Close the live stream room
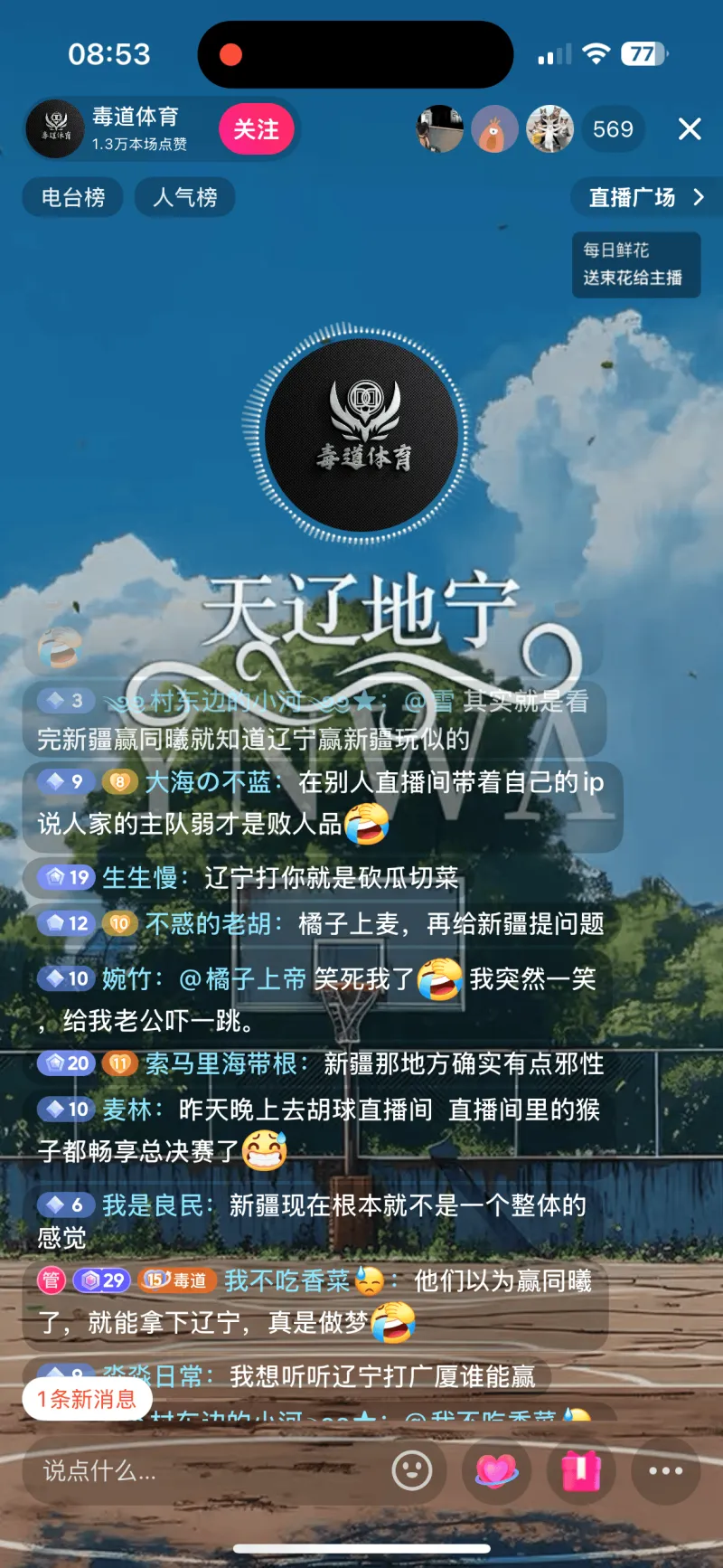This screenshot has width=723, height=1568. 690,129
